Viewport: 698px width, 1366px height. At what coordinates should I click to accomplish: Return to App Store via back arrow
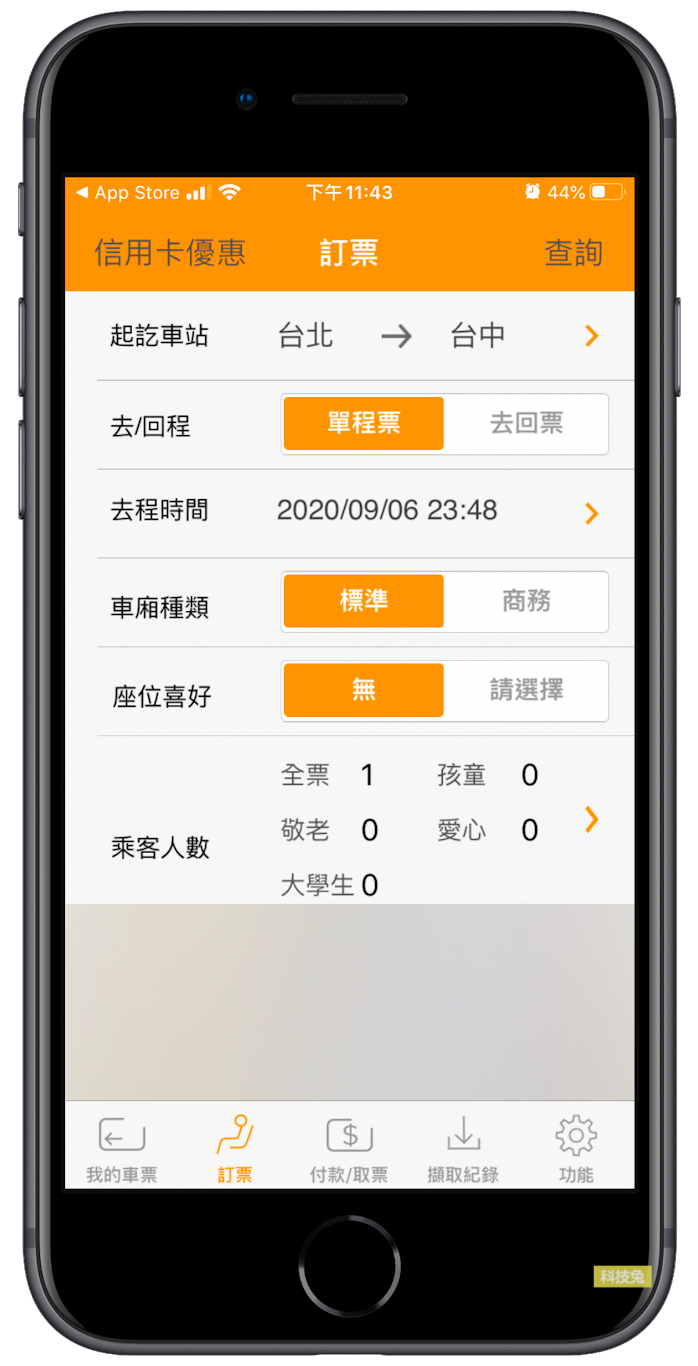(x=127, y=193)
